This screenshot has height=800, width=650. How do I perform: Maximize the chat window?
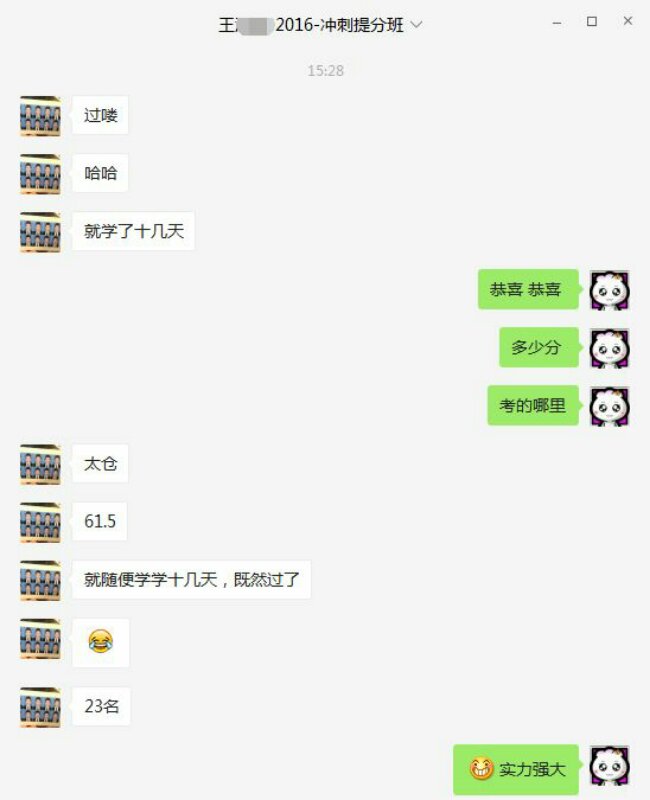(x=592, y=21)
